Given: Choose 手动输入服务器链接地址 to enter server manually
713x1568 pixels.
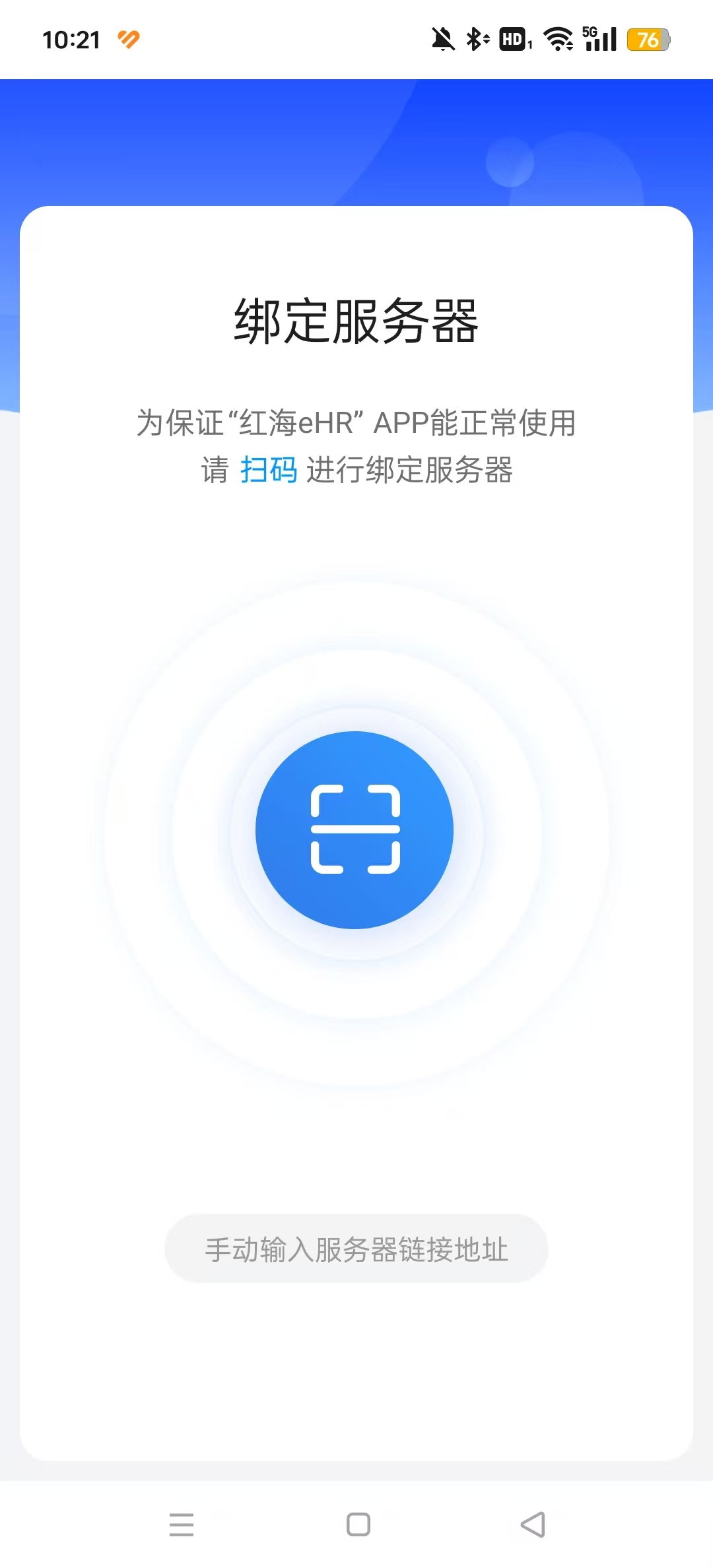Looking at the screenshot, I should (x=356, y=1249).
